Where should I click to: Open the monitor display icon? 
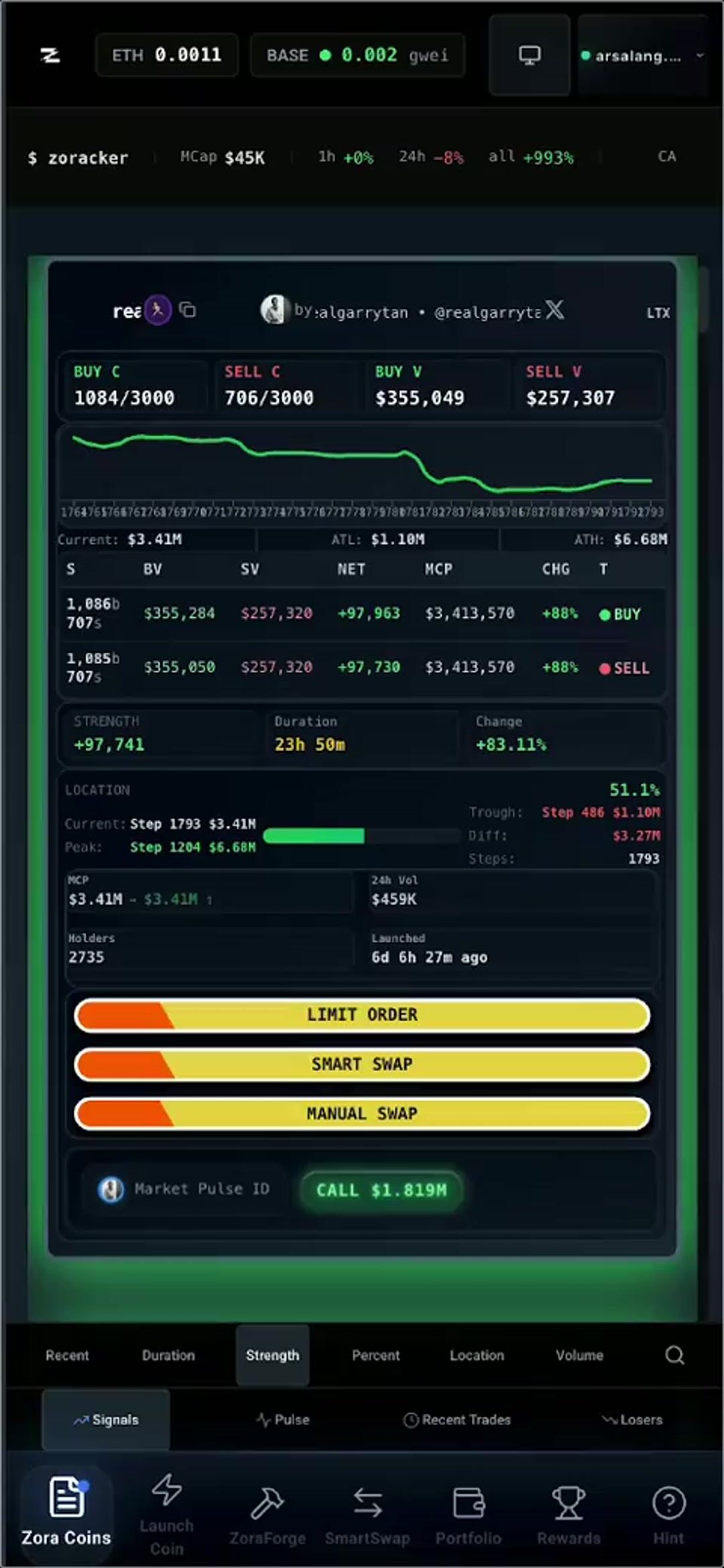tap(530, 55)
